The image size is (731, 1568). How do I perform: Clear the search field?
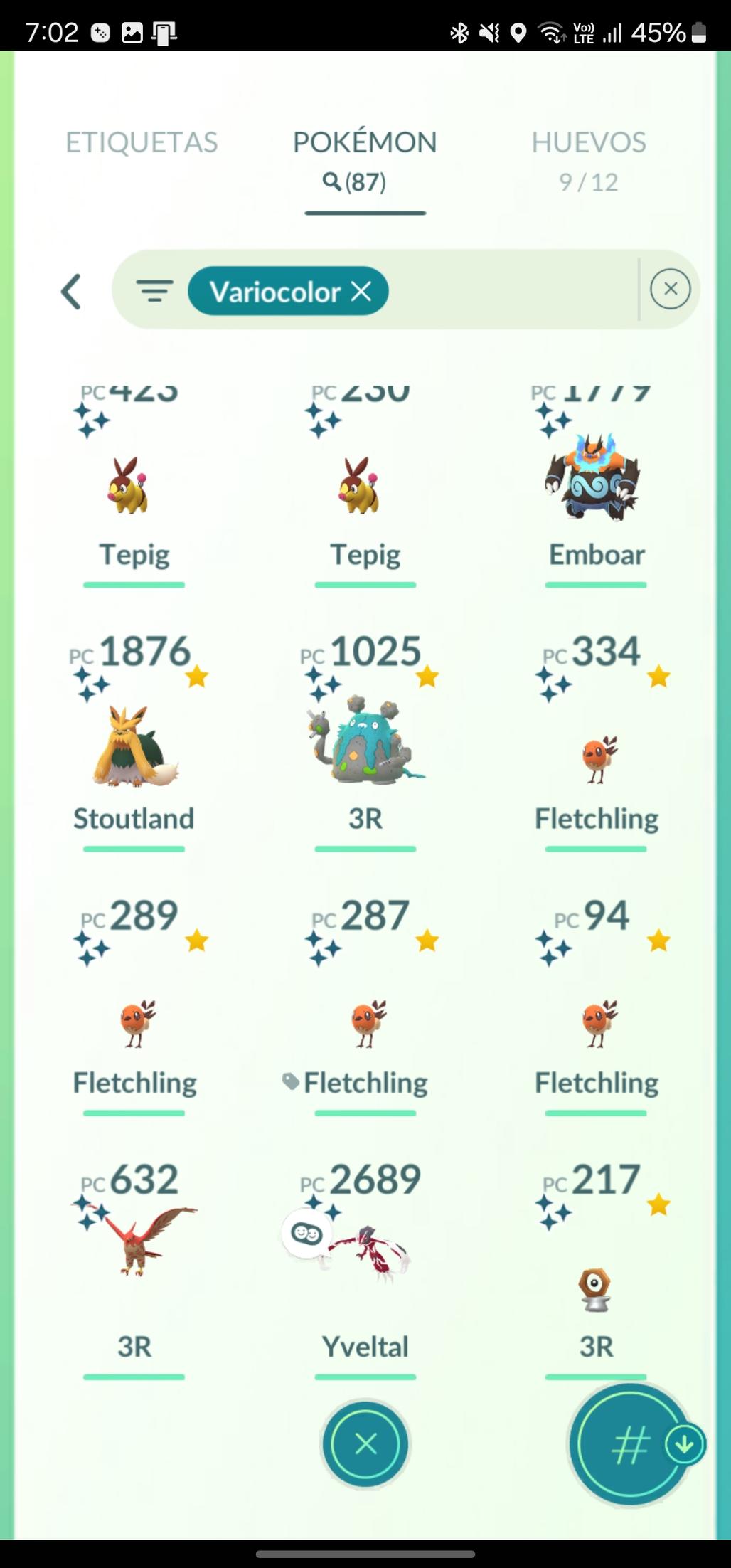(x=670, y=289)
